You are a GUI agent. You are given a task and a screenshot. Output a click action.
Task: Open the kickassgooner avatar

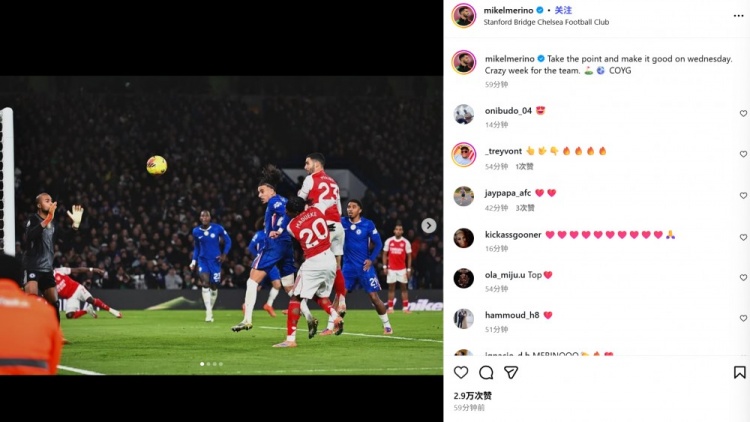coord(463,238)
